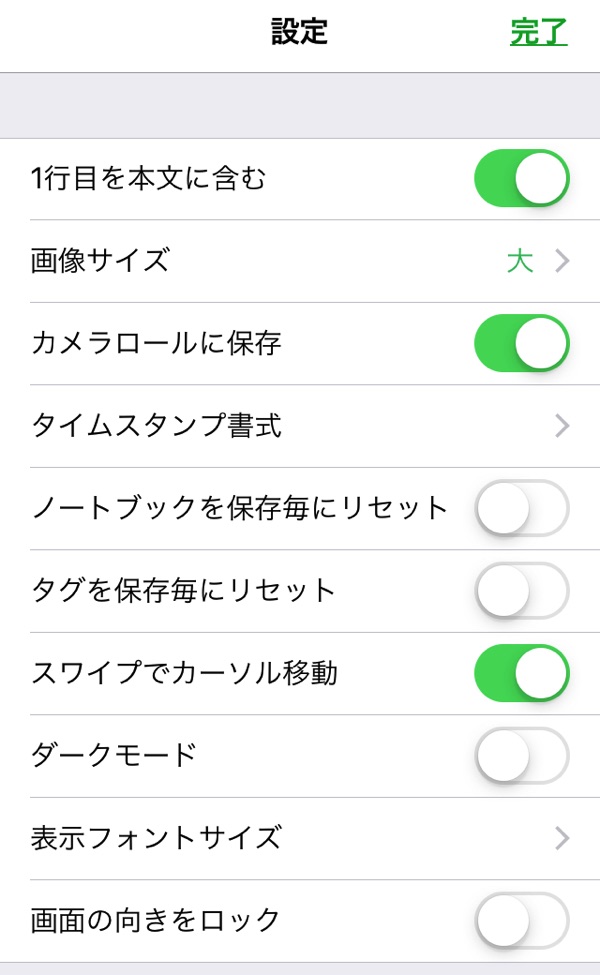The height and width of the screenshot is (975, 600).
Task: Toggle 画面の向きをロック on
Action: pos(521,920)
